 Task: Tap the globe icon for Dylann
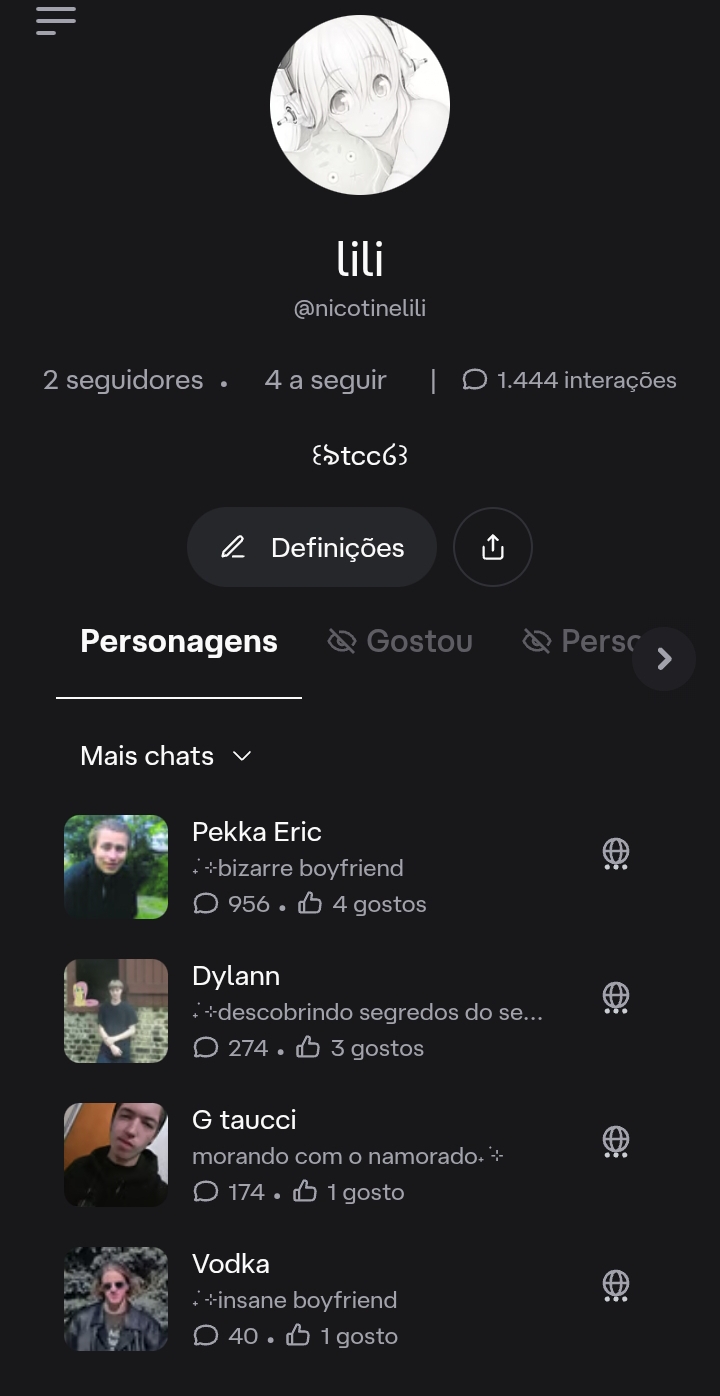[616, 997]
